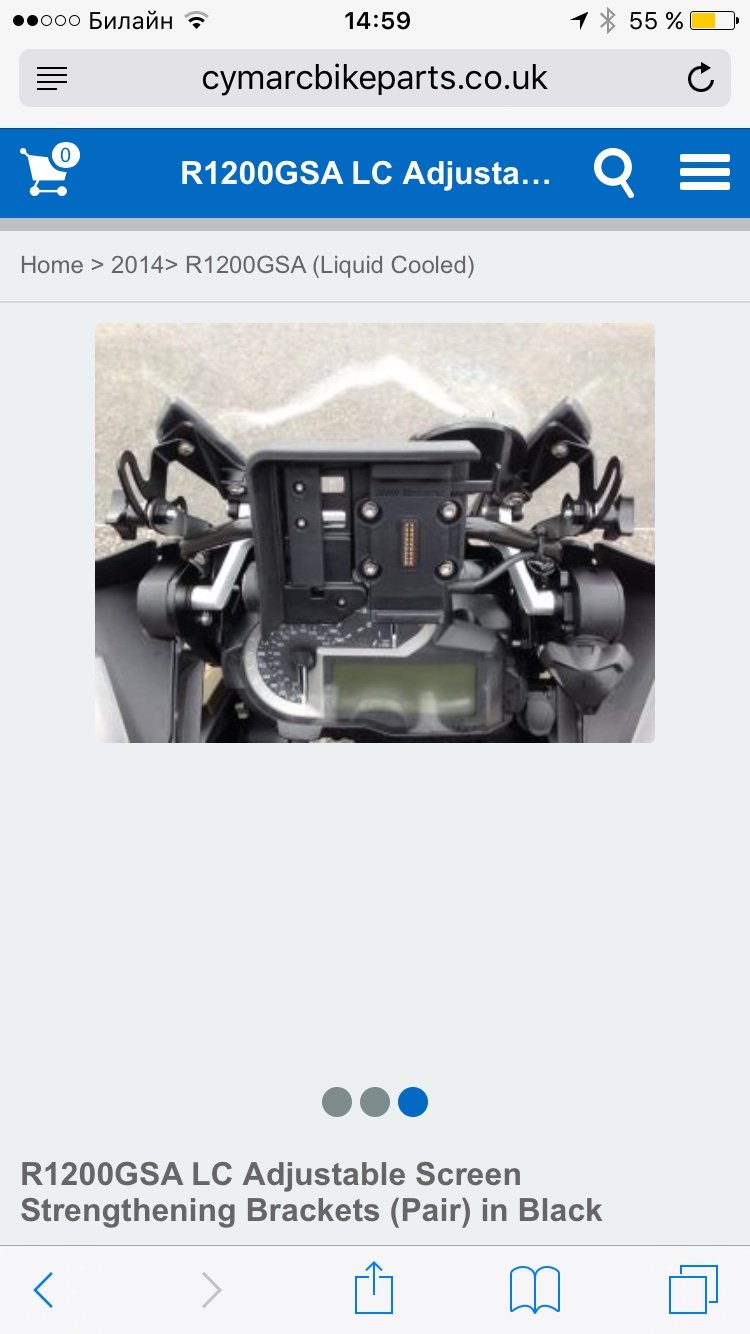The width and height of the screenshot is (750, 1334).
Task: Open the shopping cart
Action: coord(48,172)
